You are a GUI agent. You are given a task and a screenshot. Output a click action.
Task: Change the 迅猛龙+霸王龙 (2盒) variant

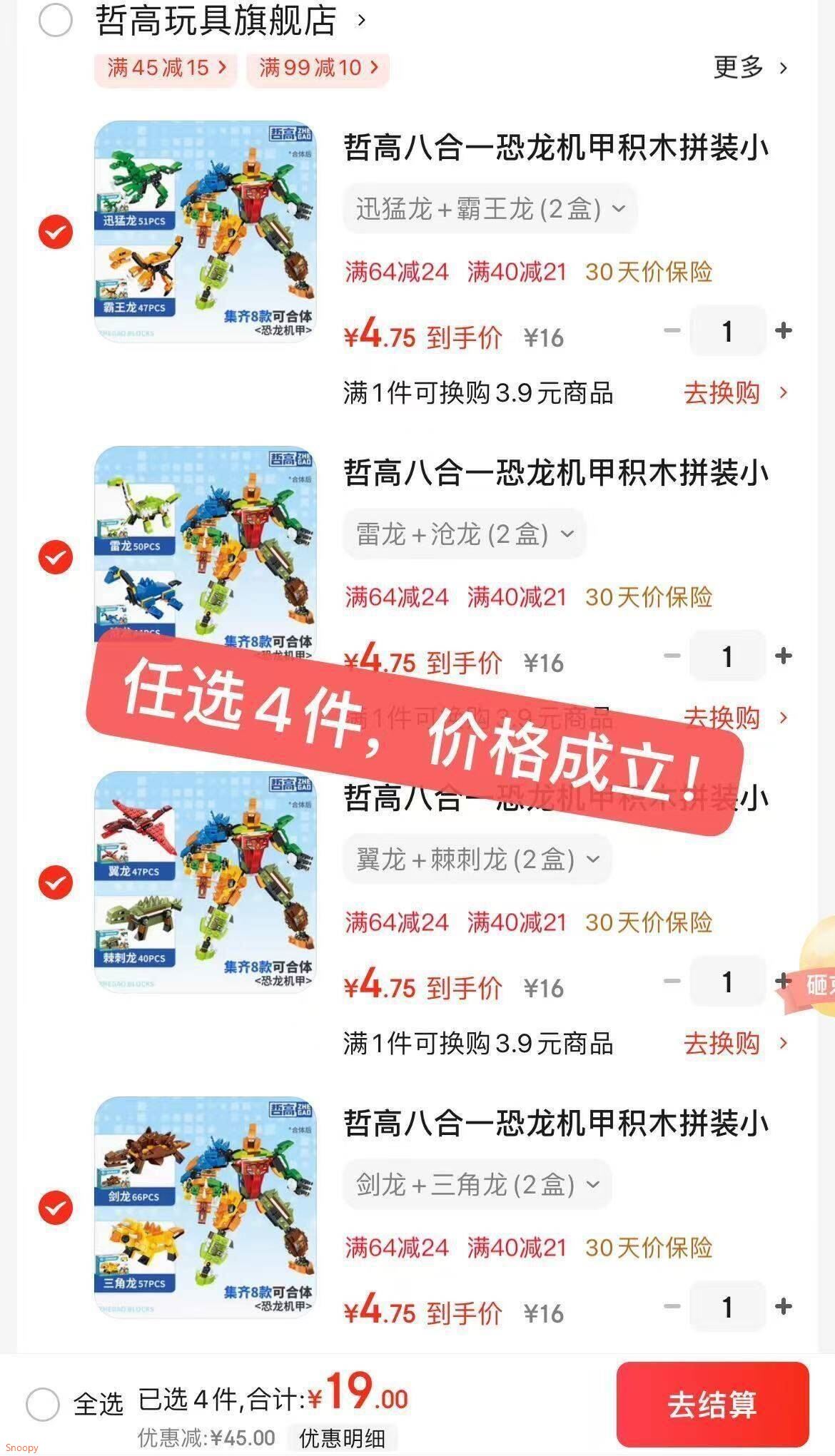490,209
